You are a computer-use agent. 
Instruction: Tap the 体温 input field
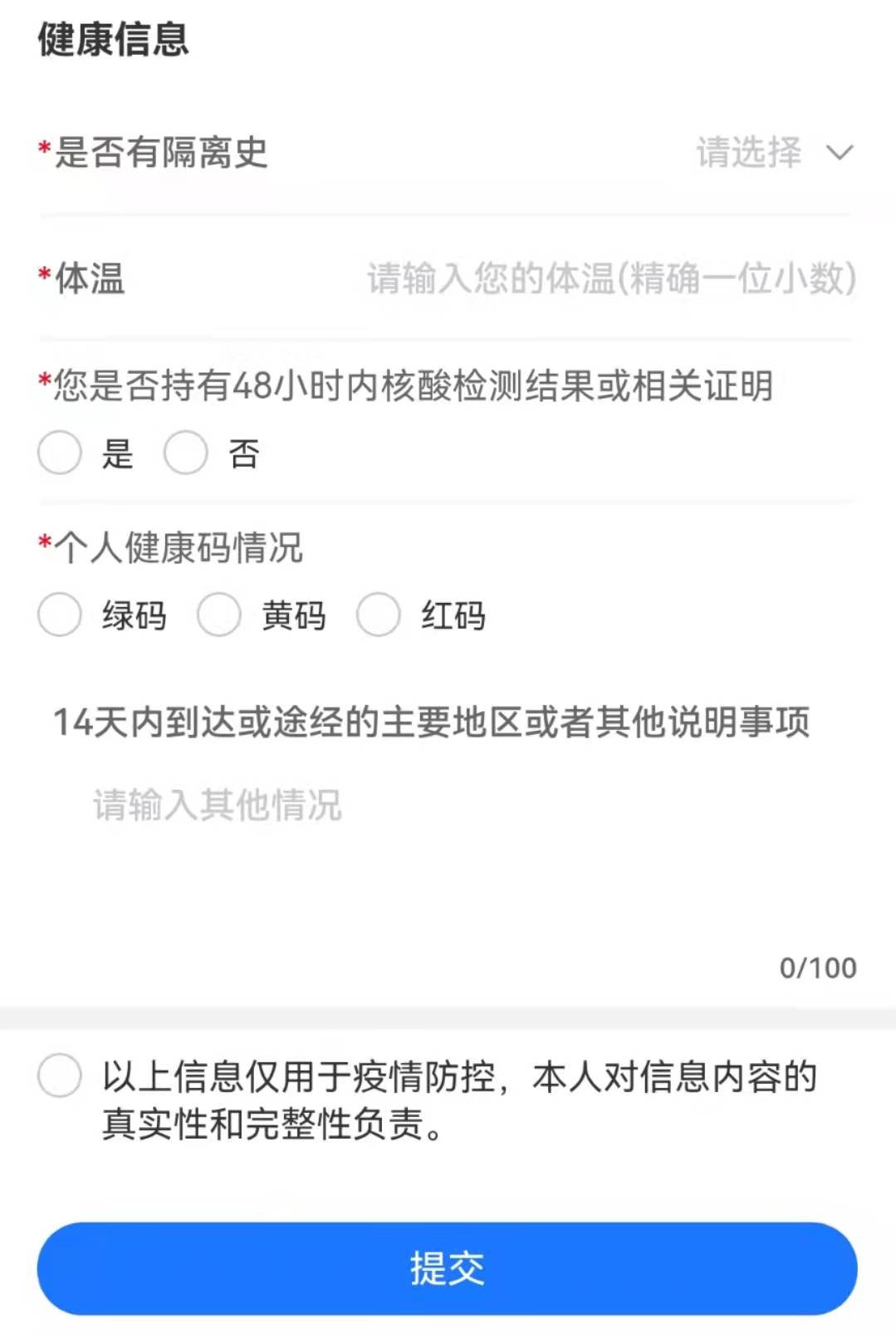click(x=611, y=278)
